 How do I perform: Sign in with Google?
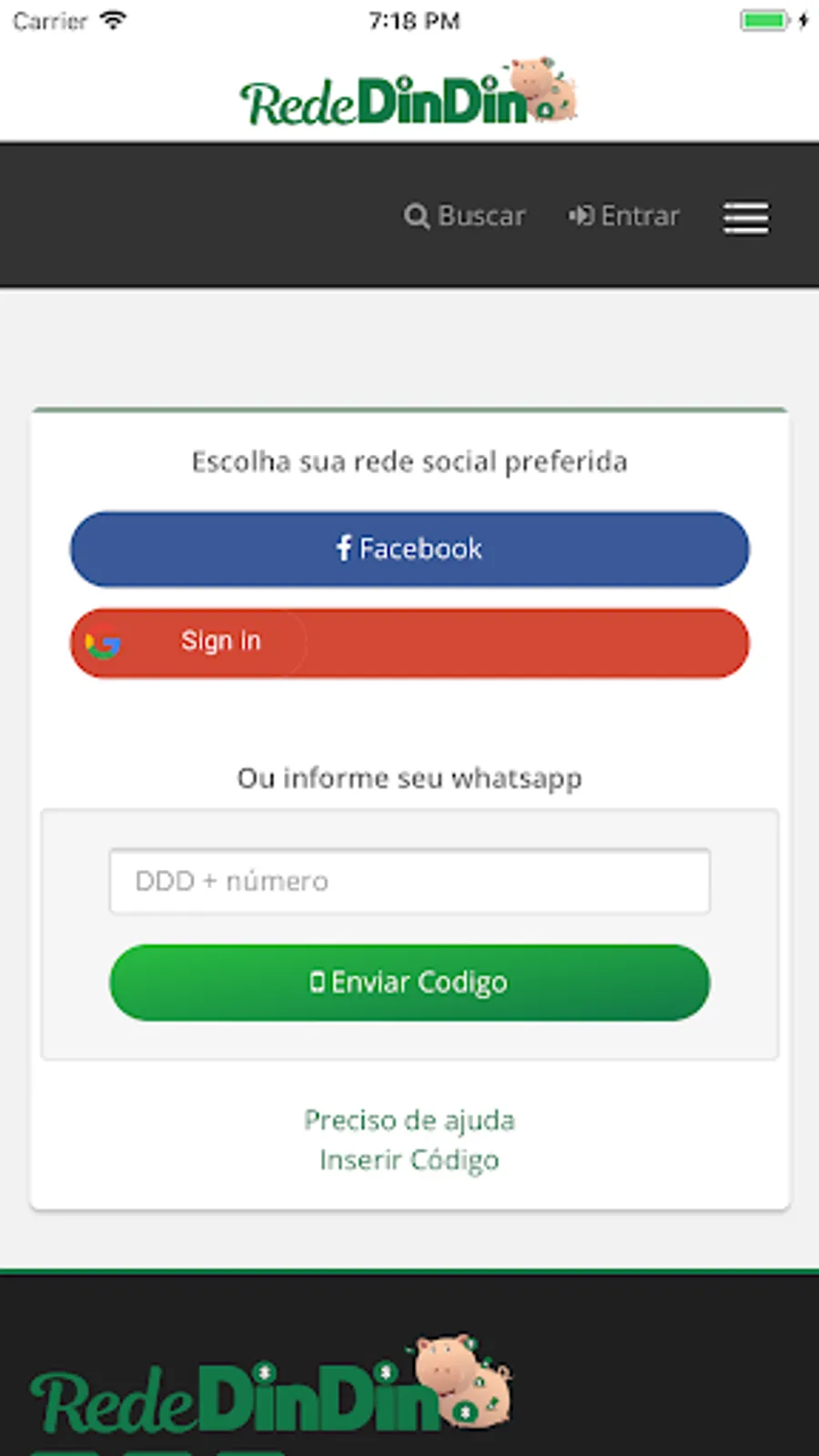[x=409, y=642]
